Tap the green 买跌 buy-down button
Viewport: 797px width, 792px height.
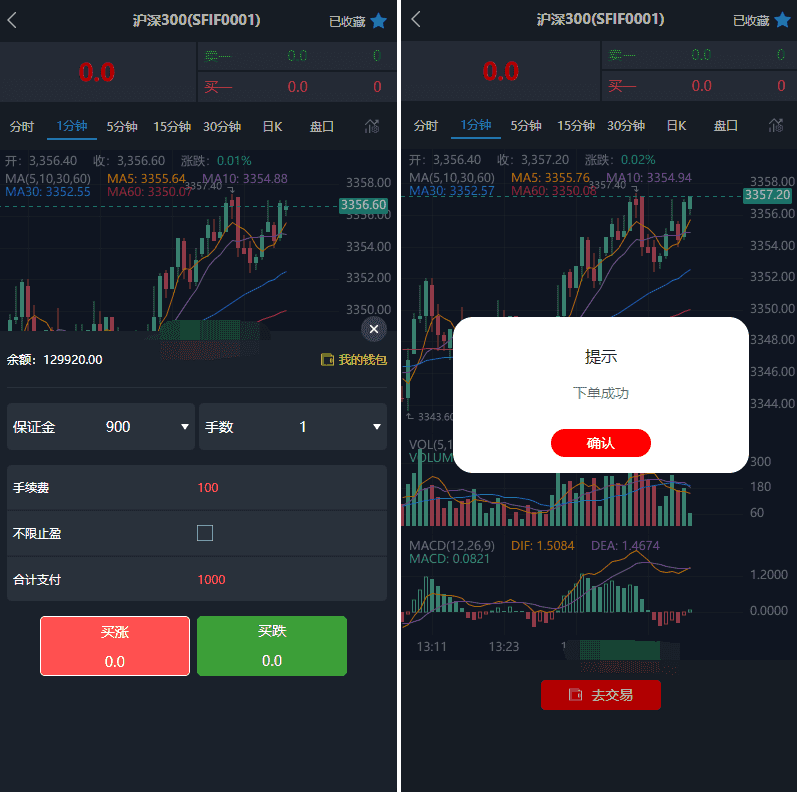pyautogui.click(x=271, y=646)
